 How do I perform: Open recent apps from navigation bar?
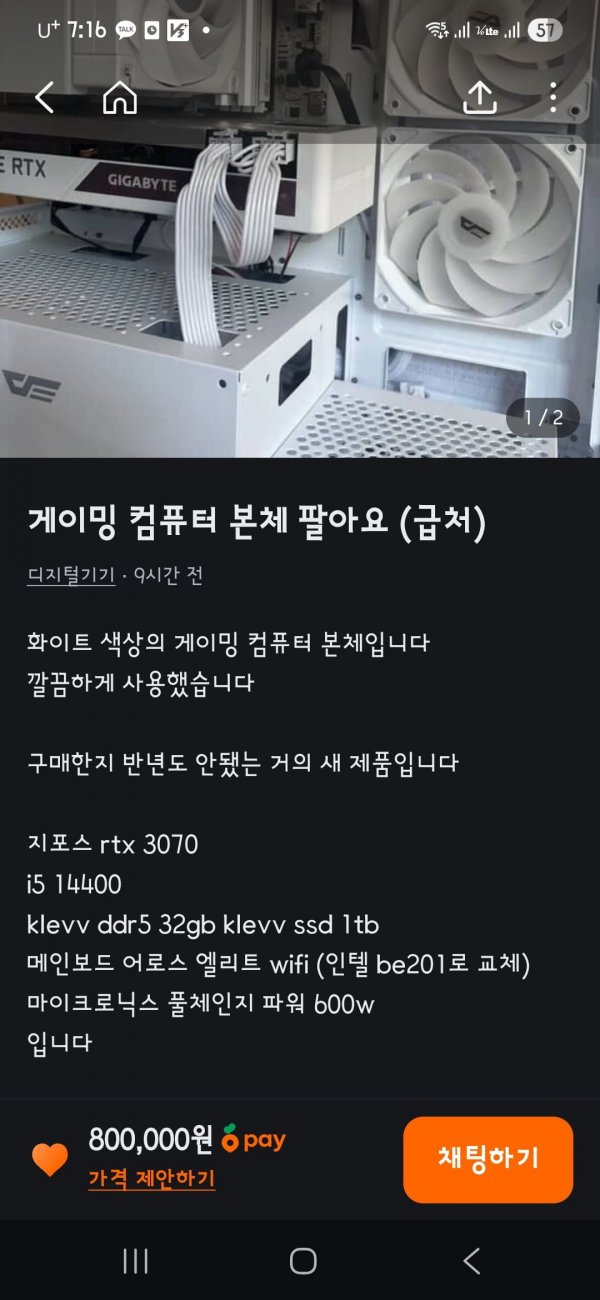click(135, 1261)
